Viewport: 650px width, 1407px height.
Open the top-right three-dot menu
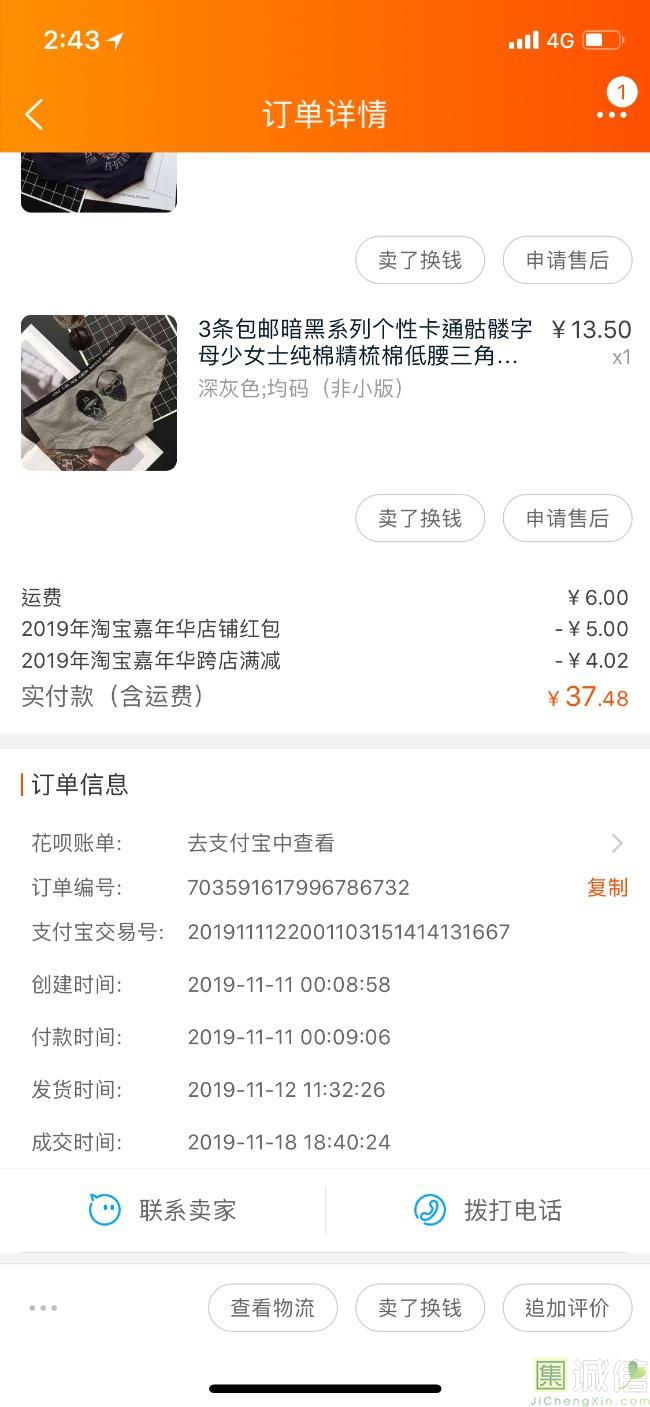(611, 114)
